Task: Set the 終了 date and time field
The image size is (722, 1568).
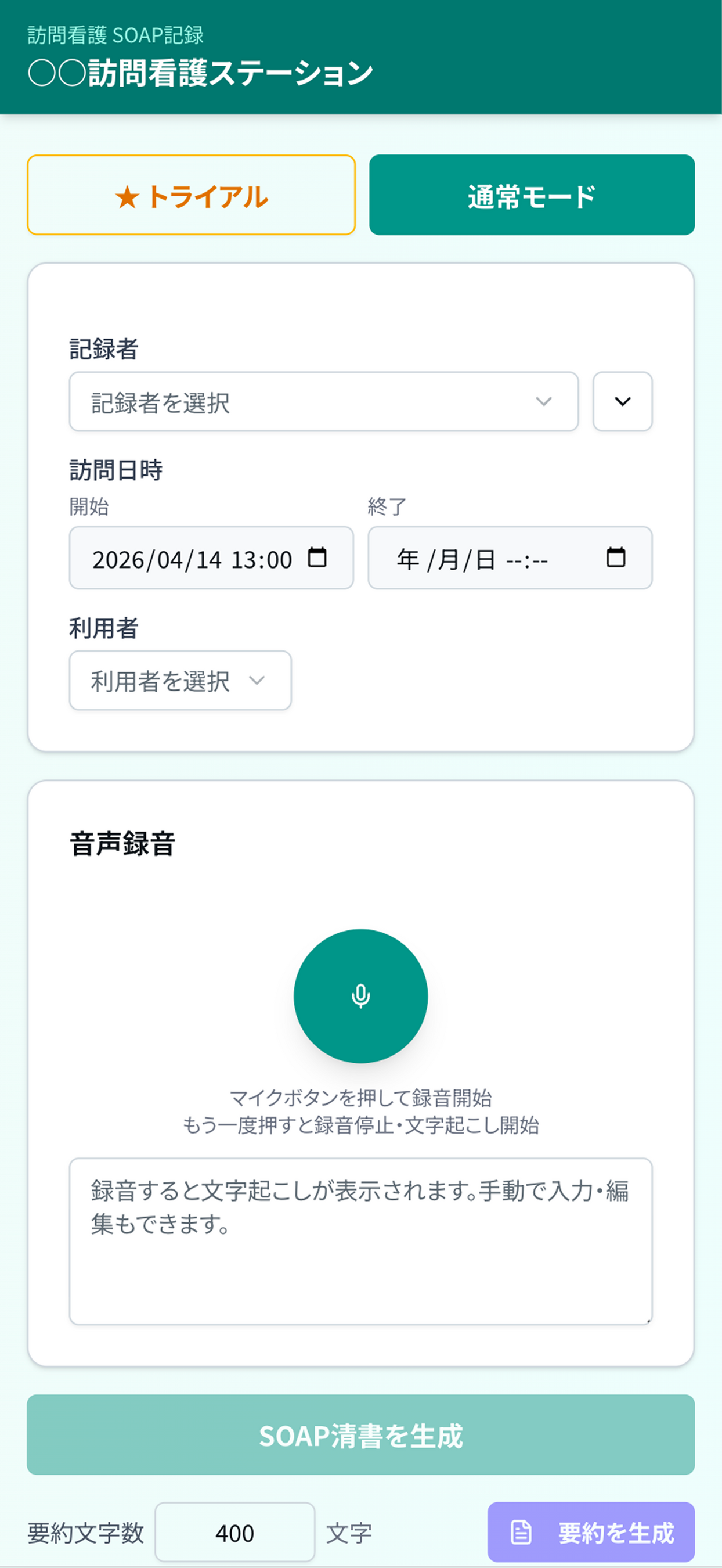Action: [x=509, y=558]
